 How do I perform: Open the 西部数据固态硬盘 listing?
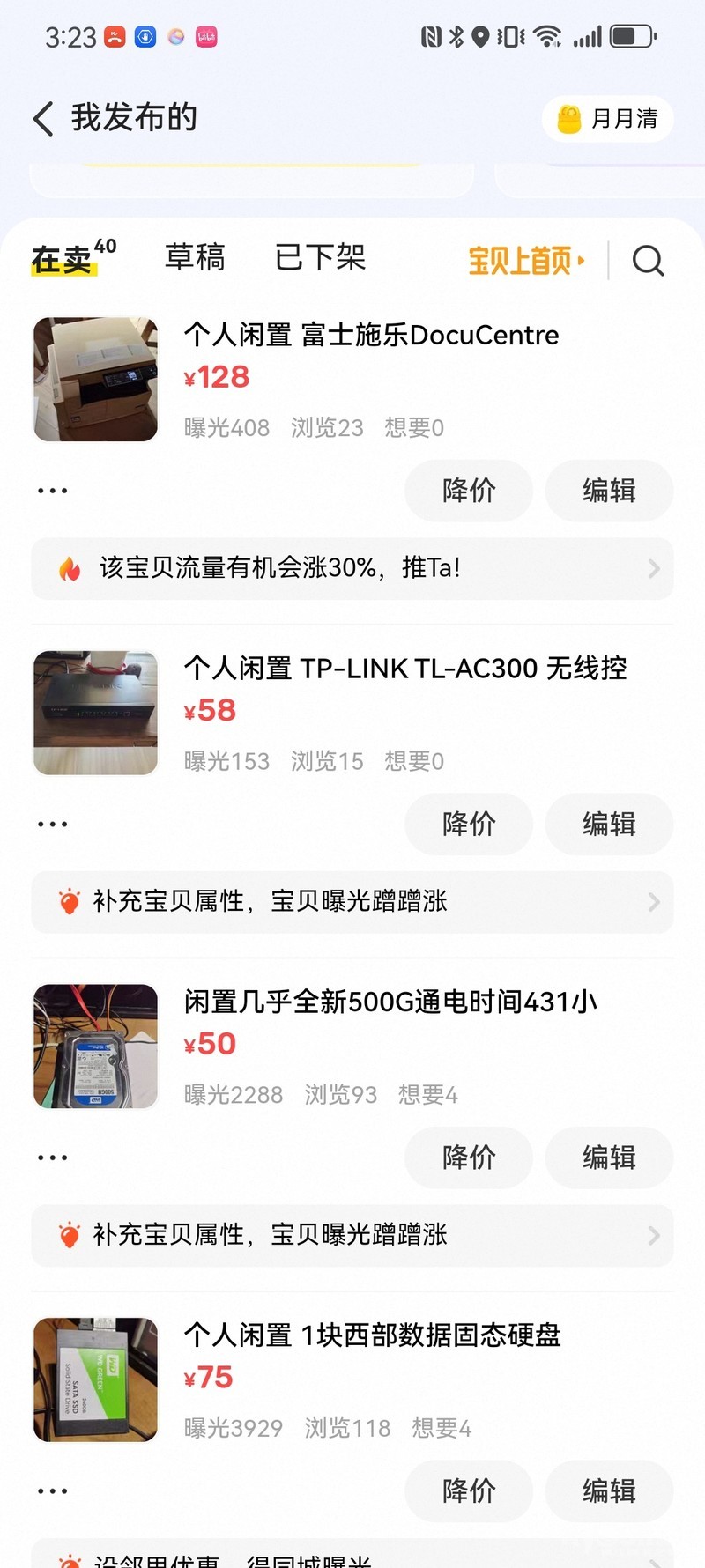pos(372,1335)
